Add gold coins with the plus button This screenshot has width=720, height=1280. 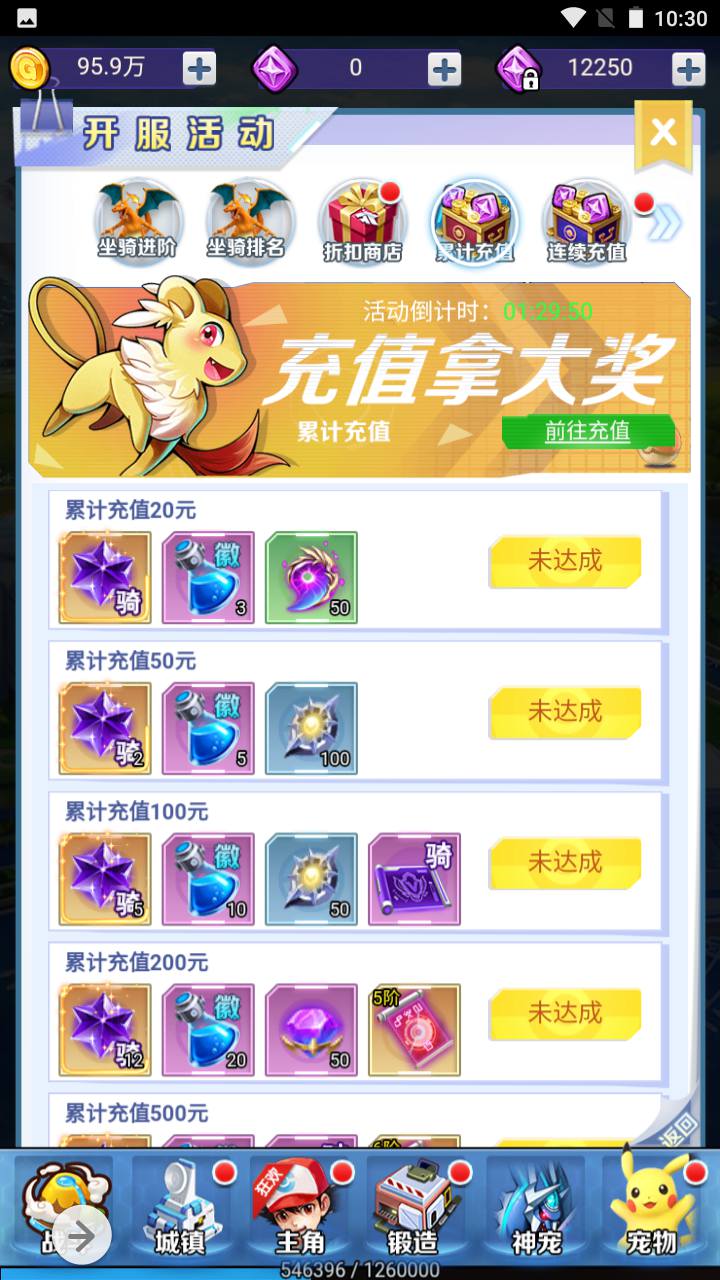click(199, 68)
